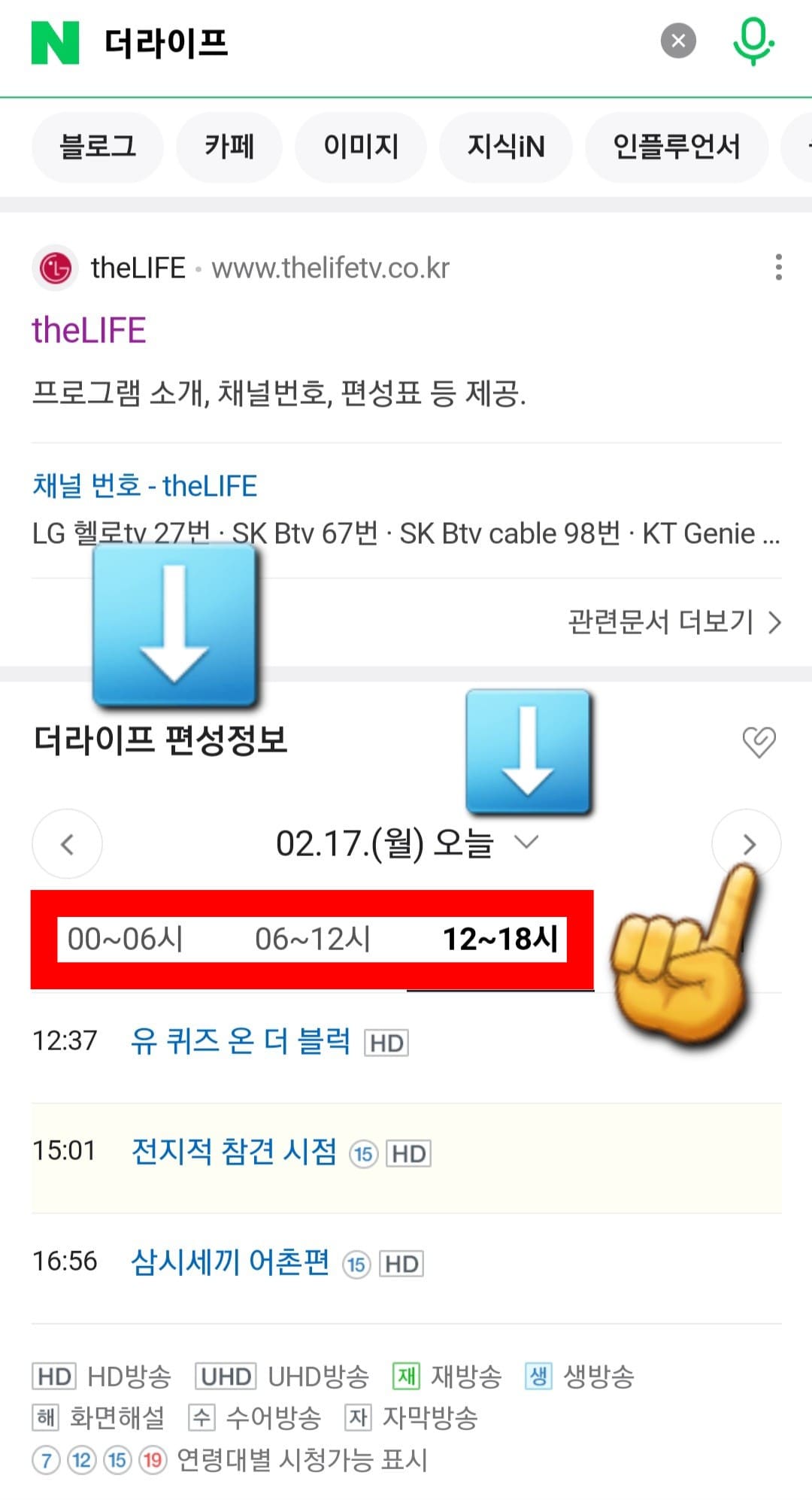Switch to the 이미지 tab
This screenshot has width=812, height=1500.
pos(361,147)
